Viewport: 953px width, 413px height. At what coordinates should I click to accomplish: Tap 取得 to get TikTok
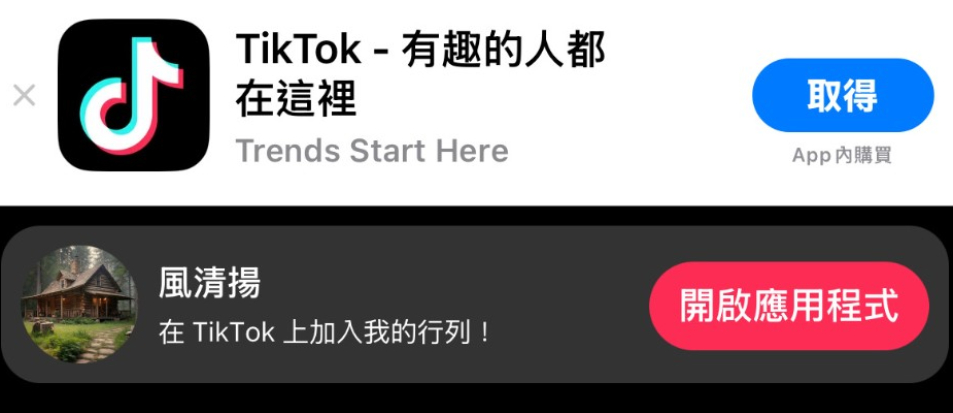(842, 95)
